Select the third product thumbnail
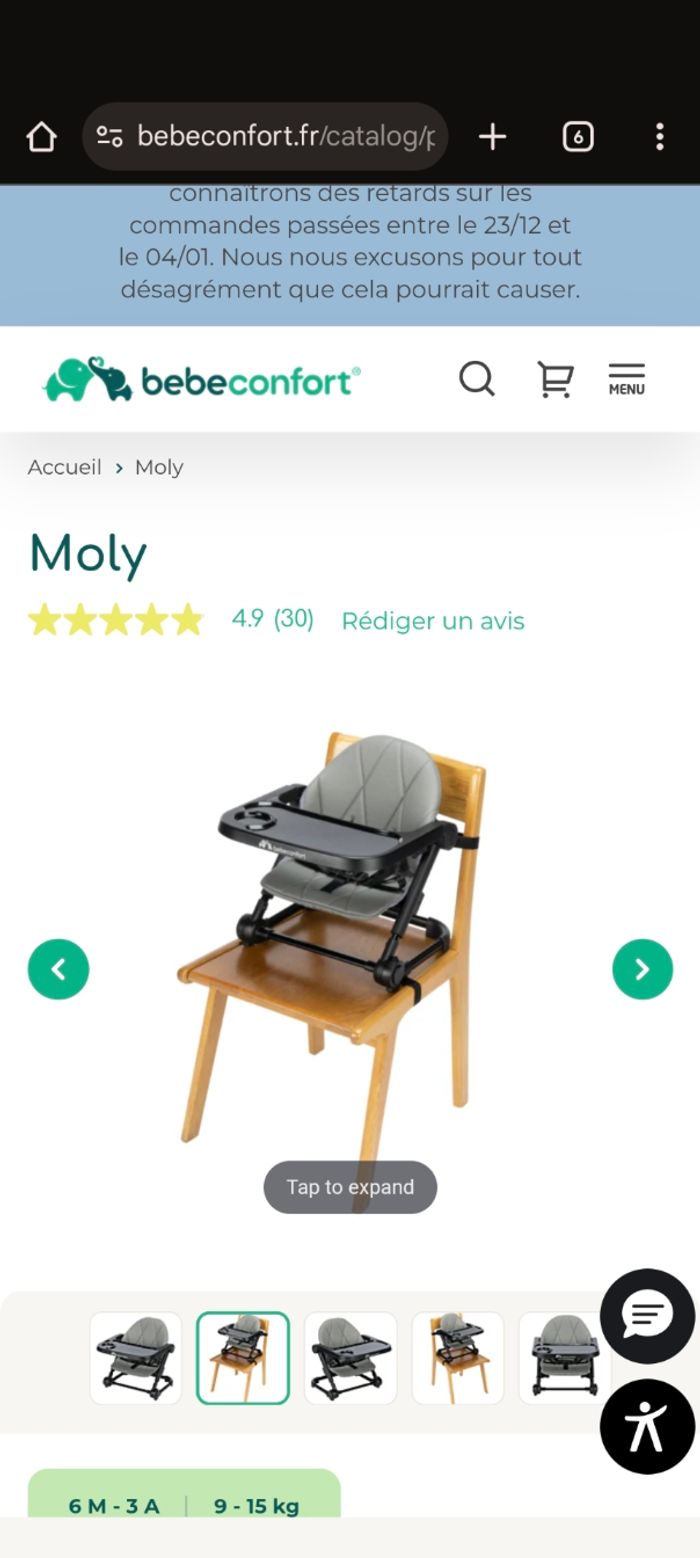The height and width of the screenshot is (1558, 700). pyautogui.click(x=350, y=1358)
